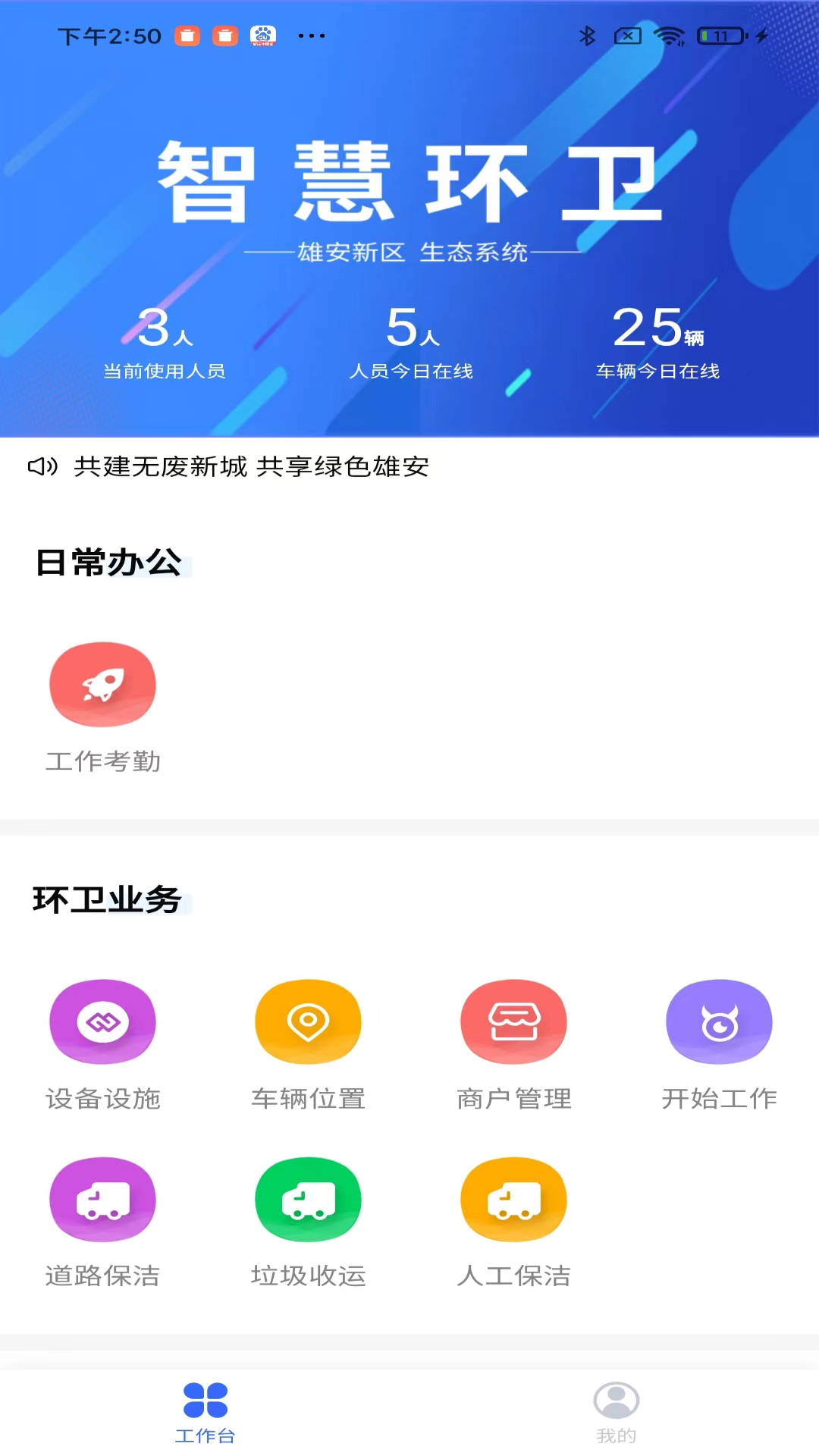Select the 车辆位置 vehicle location icon
This screenshot has width=819, height=1456.
click(x=308, y=1021)
